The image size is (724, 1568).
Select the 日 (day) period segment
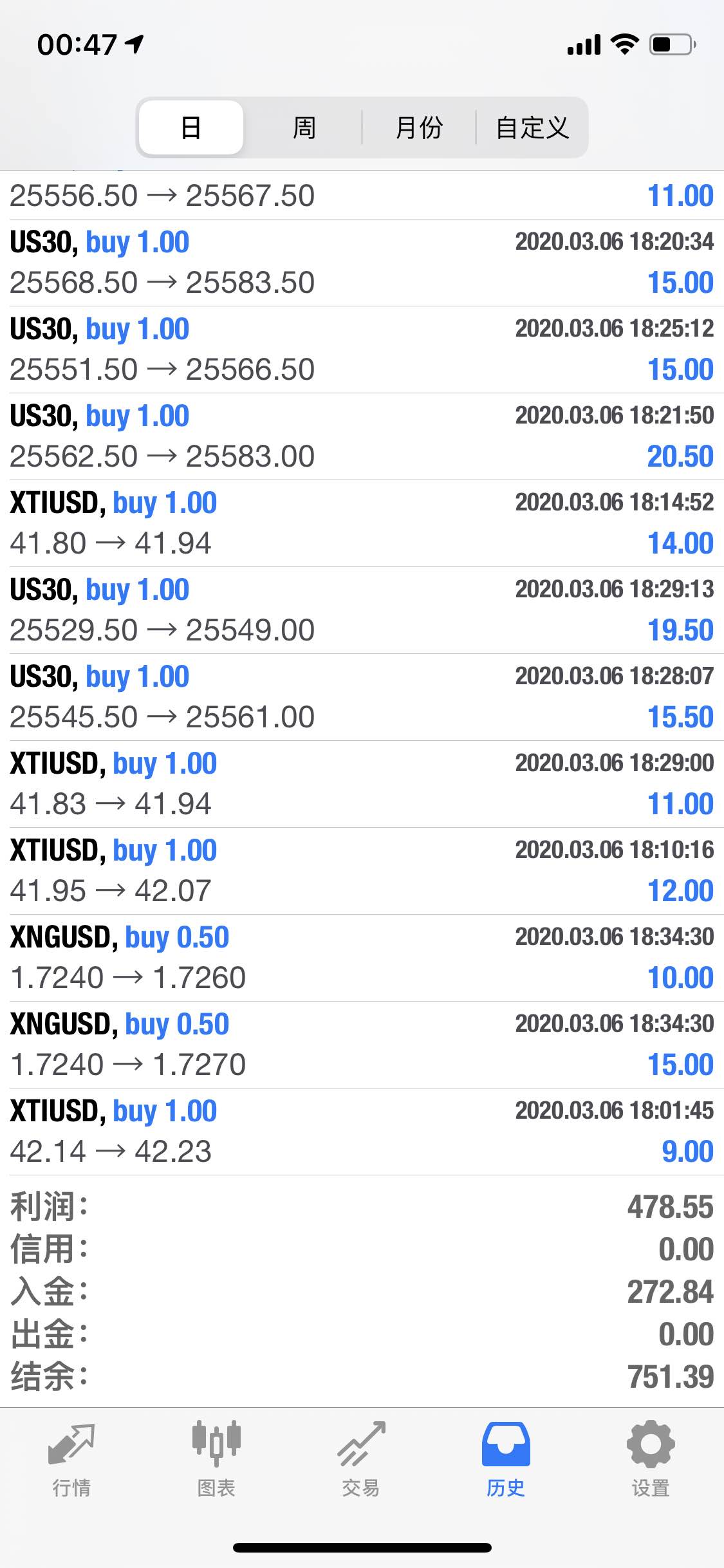[191, 127]
